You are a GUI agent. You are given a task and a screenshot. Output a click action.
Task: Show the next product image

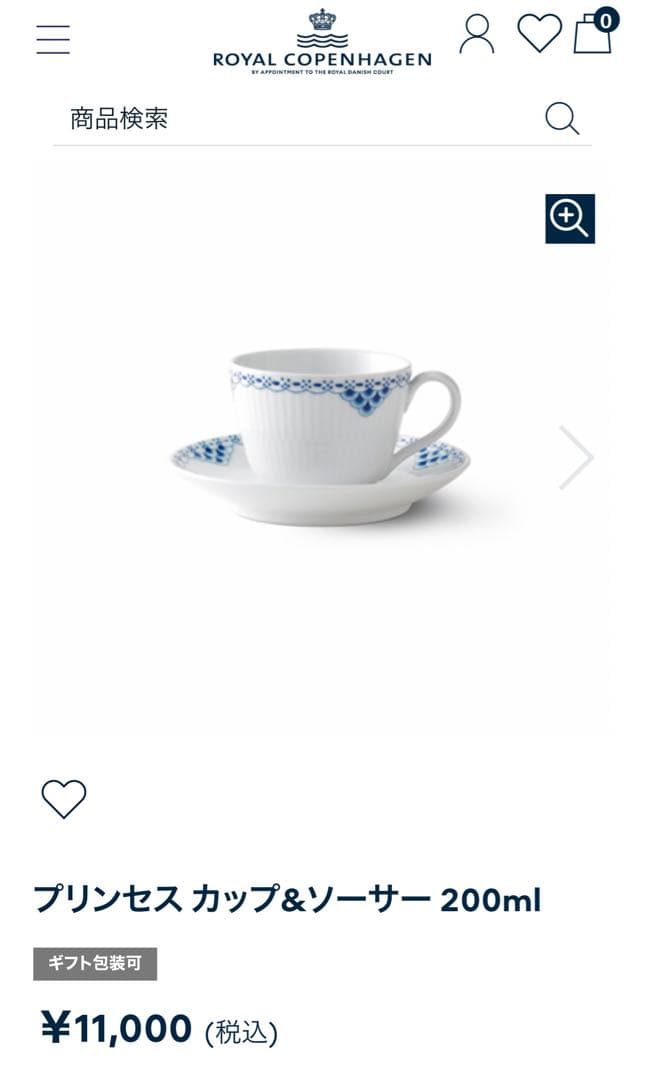(576, 458)
